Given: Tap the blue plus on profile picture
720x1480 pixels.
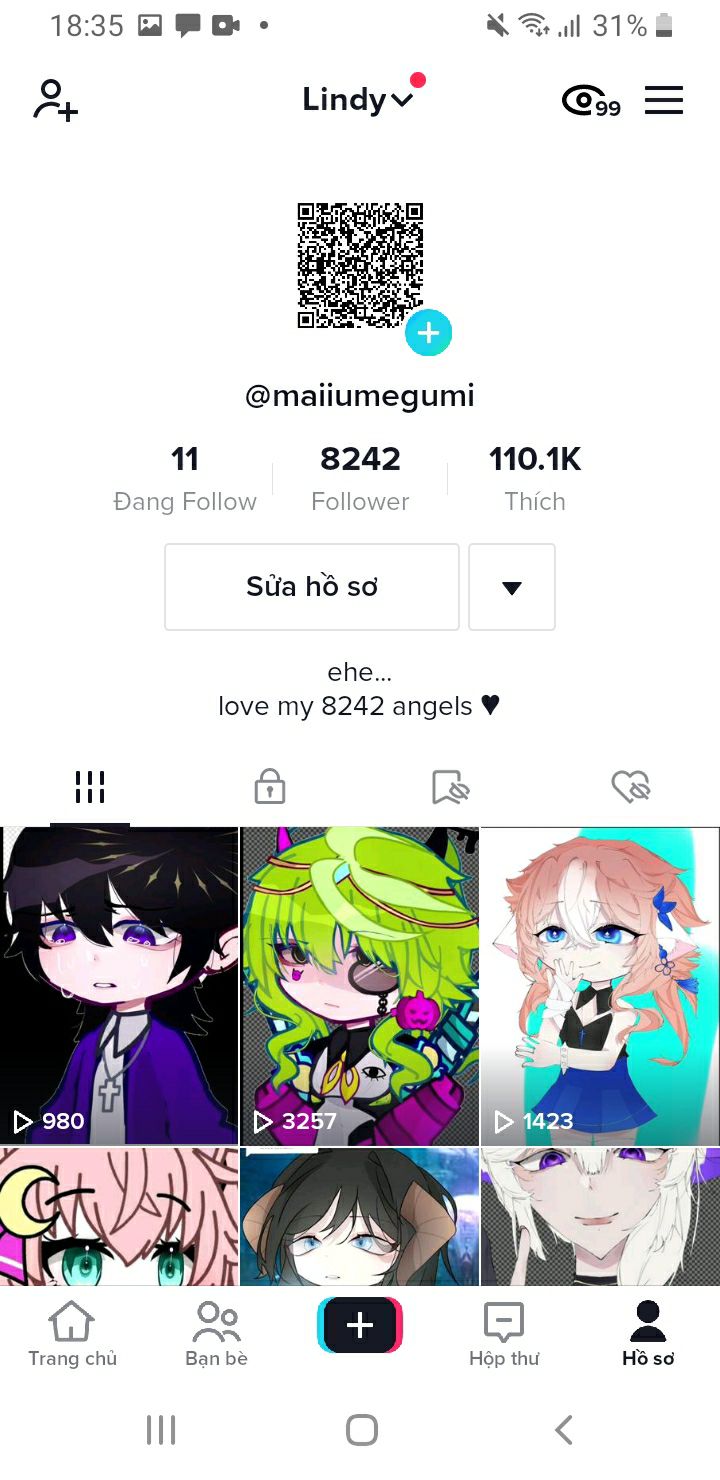Looking at the screenshot, I should pyautogui.click(x=428, y=333).
